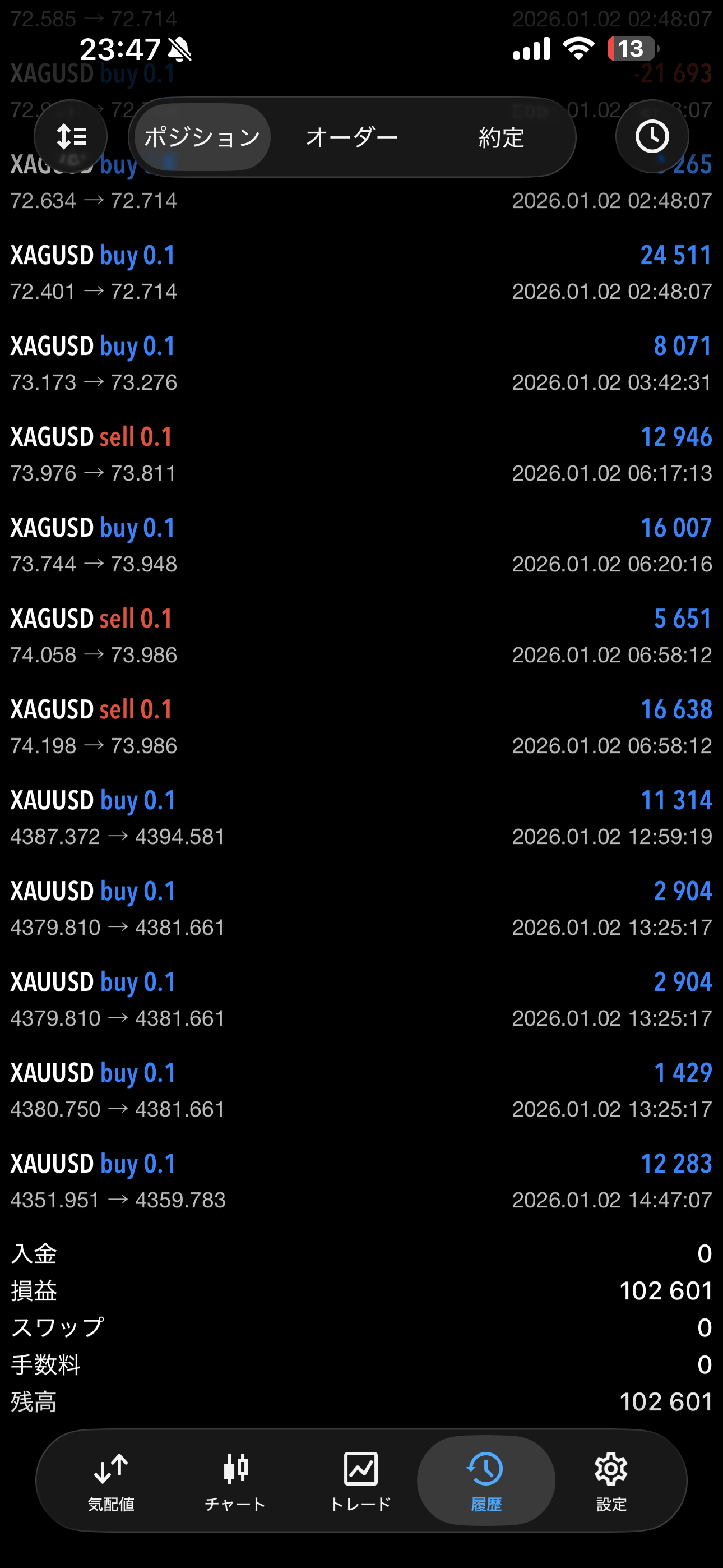Expand the XAGUSD buy trade with 16 007 profit
723x1568 pixels.
coord(361,546)
